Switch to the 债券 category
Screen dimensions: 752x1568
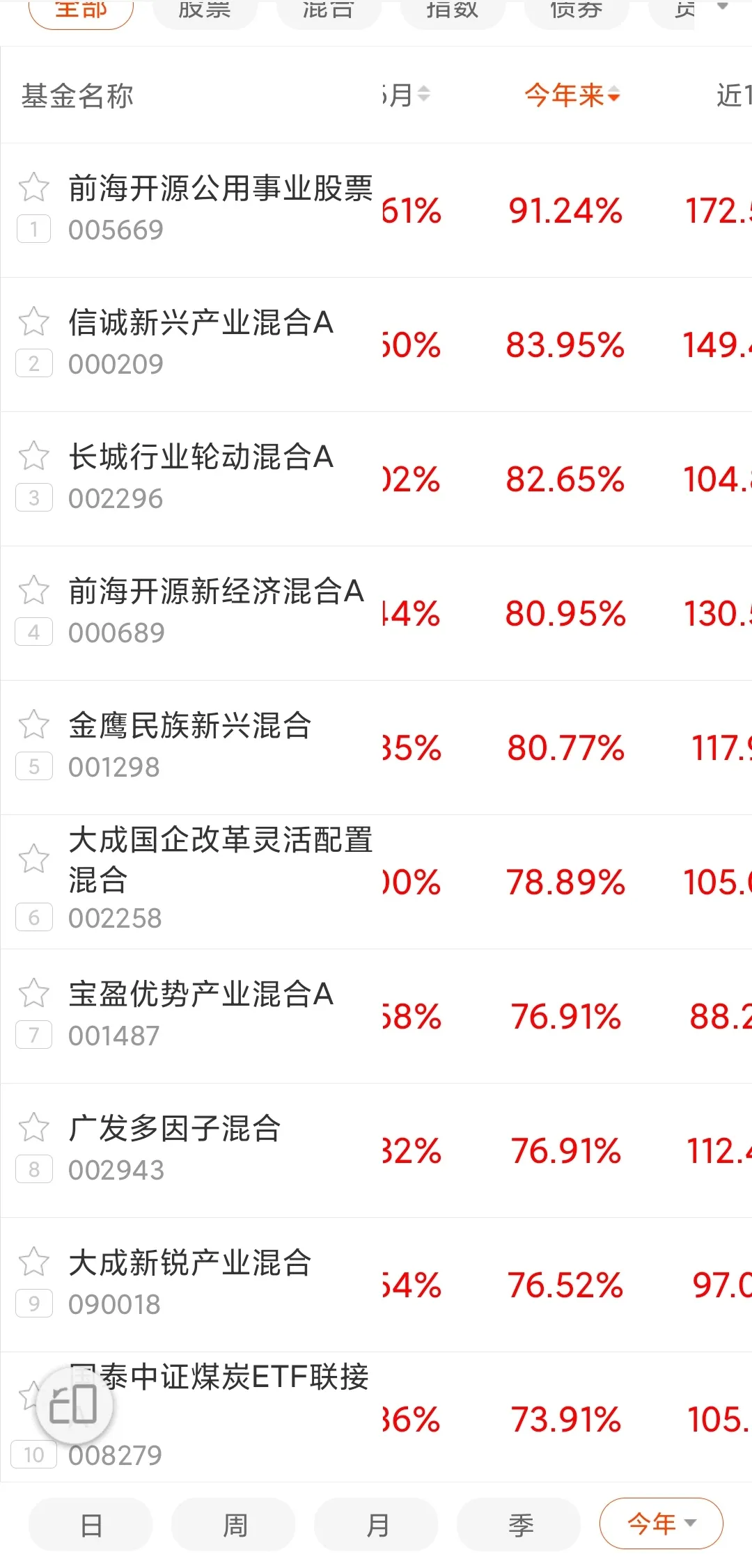click(576, 11)
